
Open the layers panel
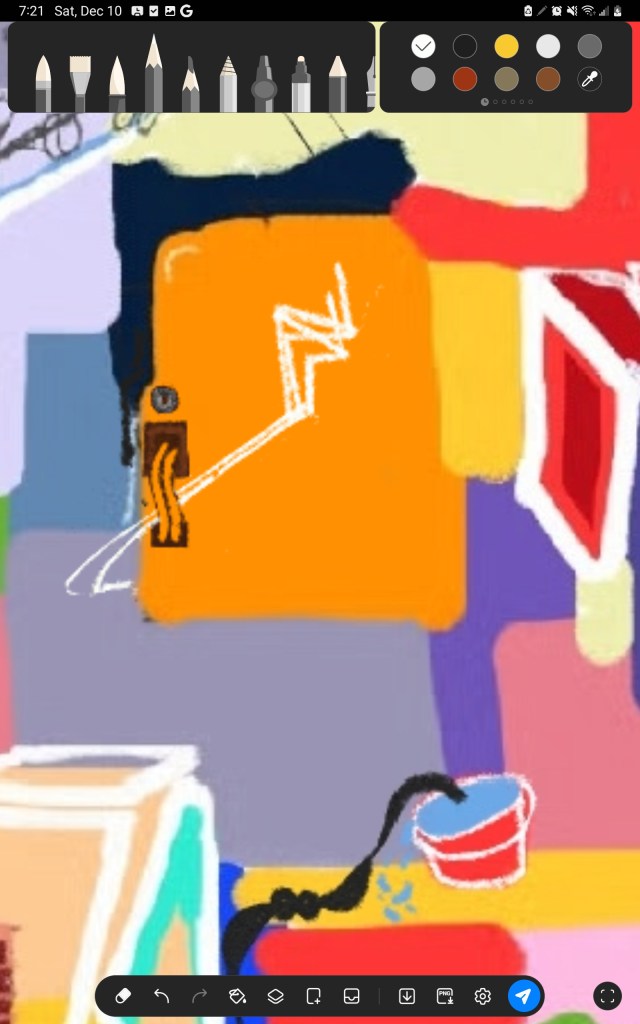[276, 996]
